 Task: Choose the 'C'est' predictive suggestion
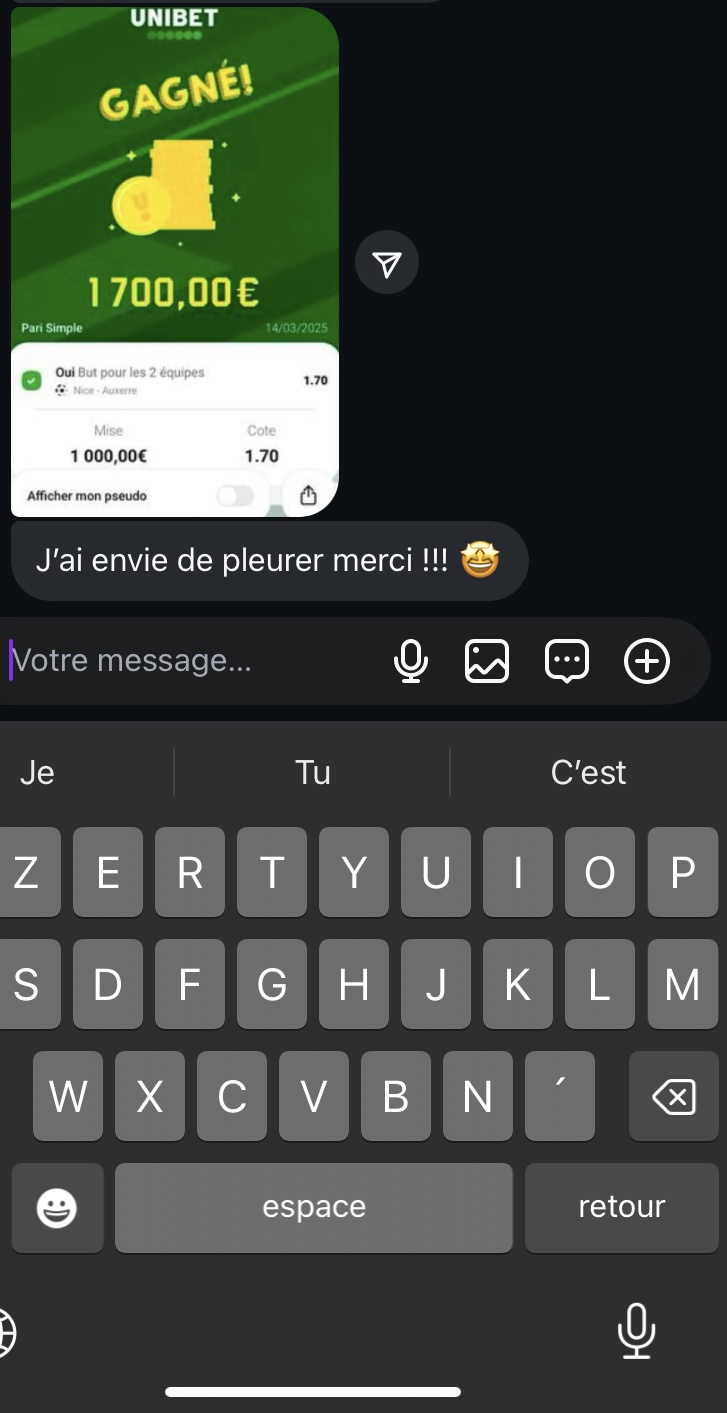(589, 771)
